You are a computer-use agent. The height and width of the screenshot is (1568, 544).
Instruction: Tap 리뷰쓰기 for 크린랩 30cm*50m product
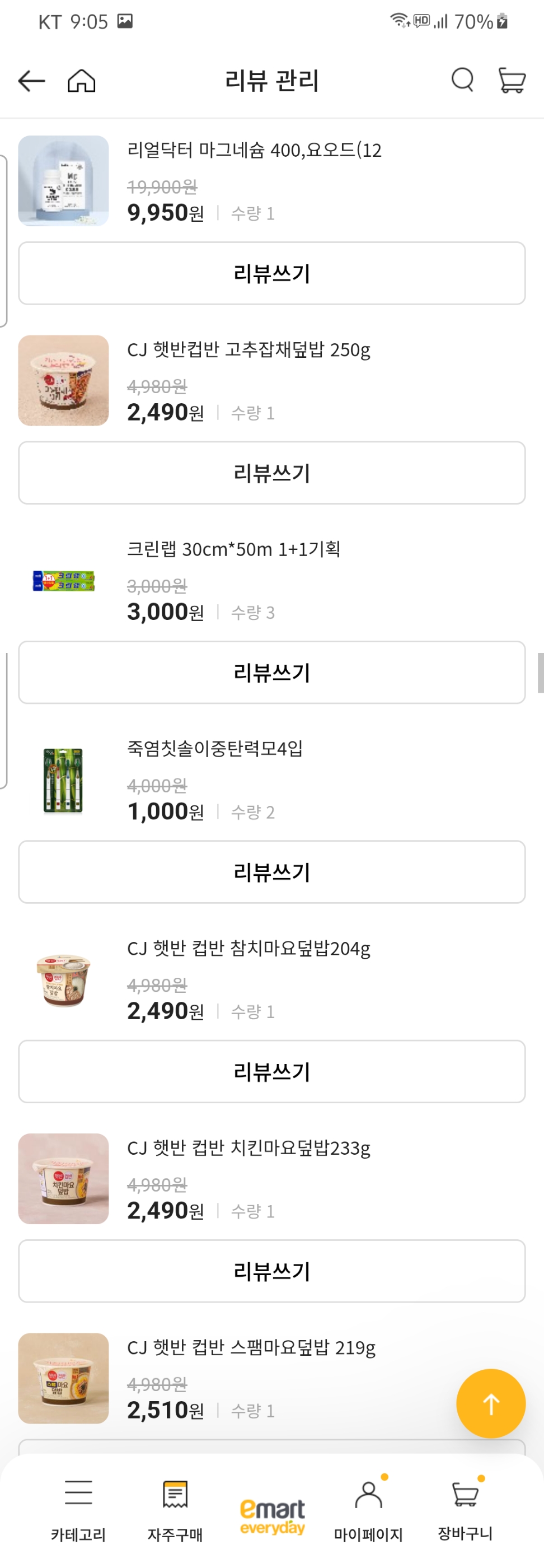click(x=272, y=673)
